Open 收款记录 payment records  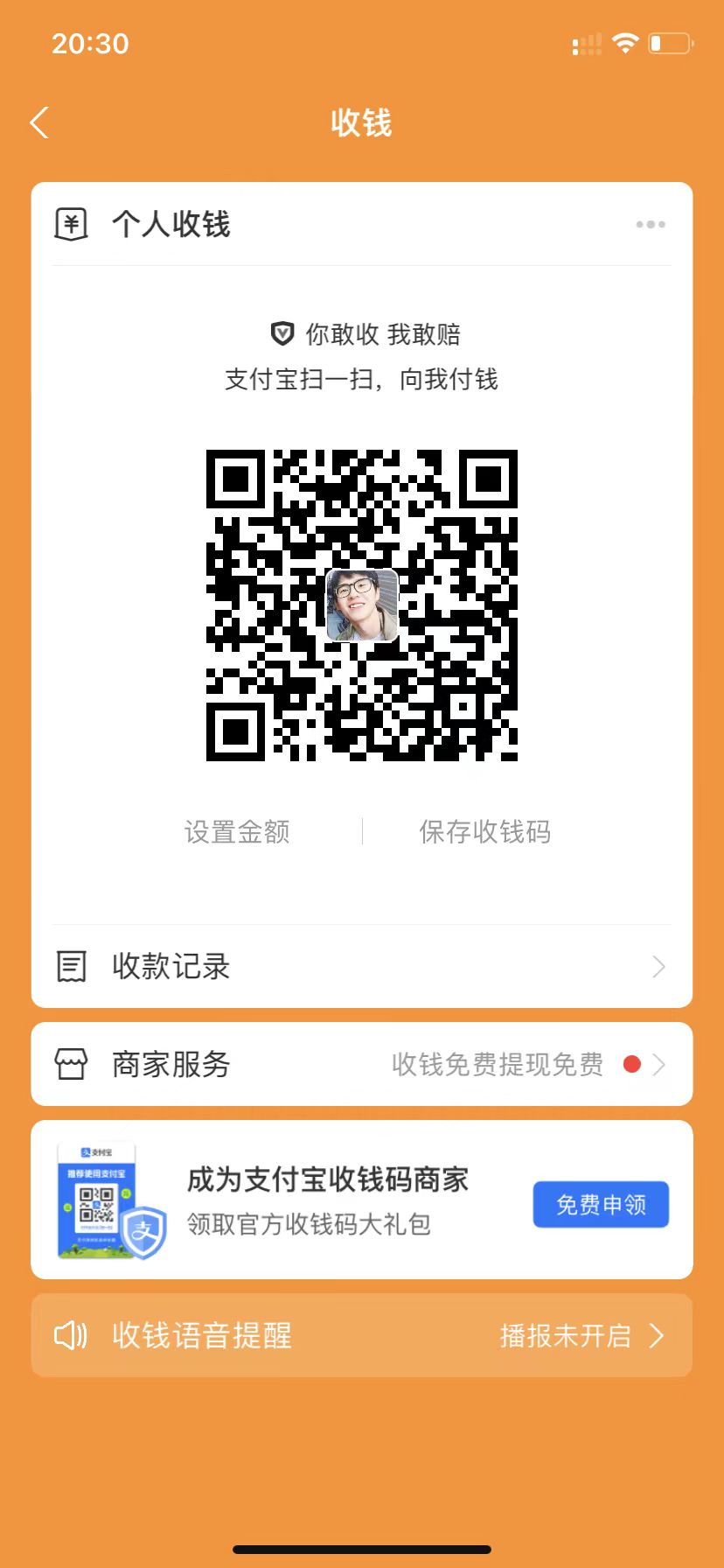[x=361, y=967]
